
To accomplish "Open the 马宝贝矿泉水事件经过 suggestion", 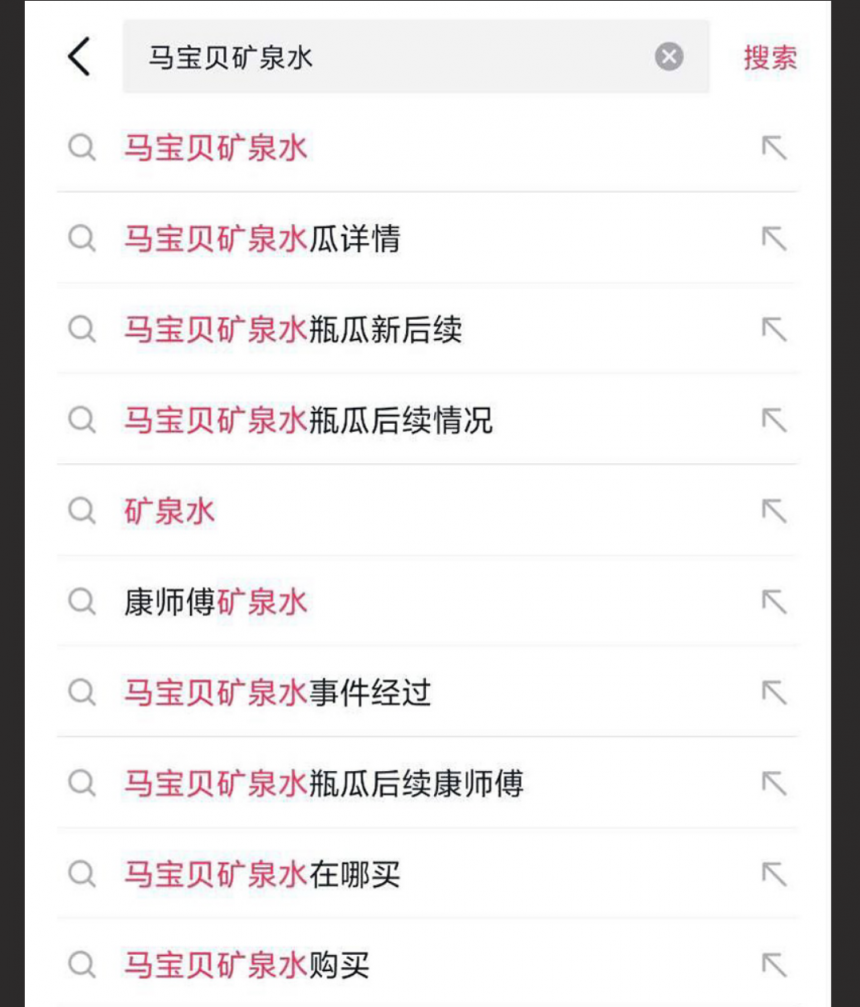I will point(278,693).
